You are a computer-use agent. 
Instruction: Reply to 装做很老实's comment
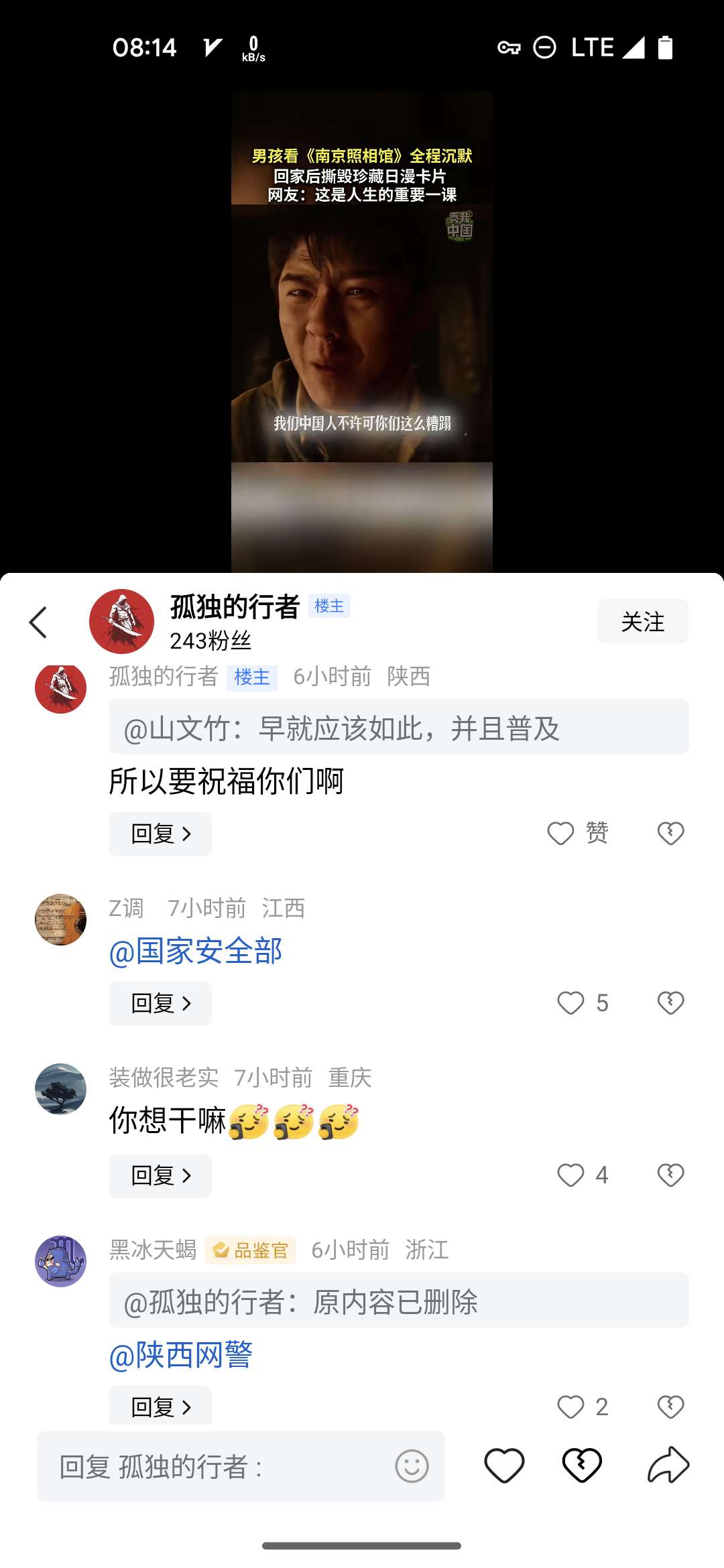(x=160, y=1176)
